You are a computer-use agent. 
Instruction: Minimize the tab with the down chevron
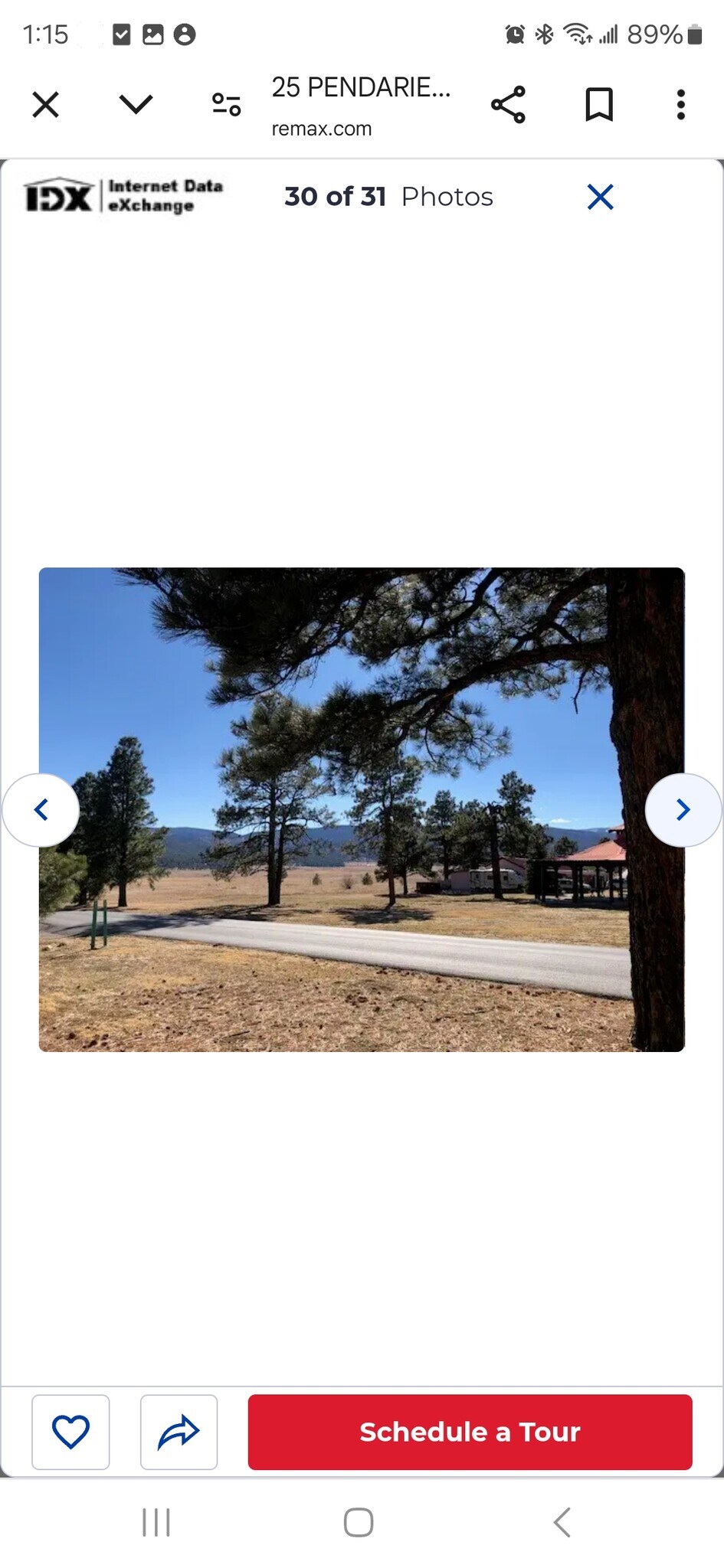tap(136, 105)
